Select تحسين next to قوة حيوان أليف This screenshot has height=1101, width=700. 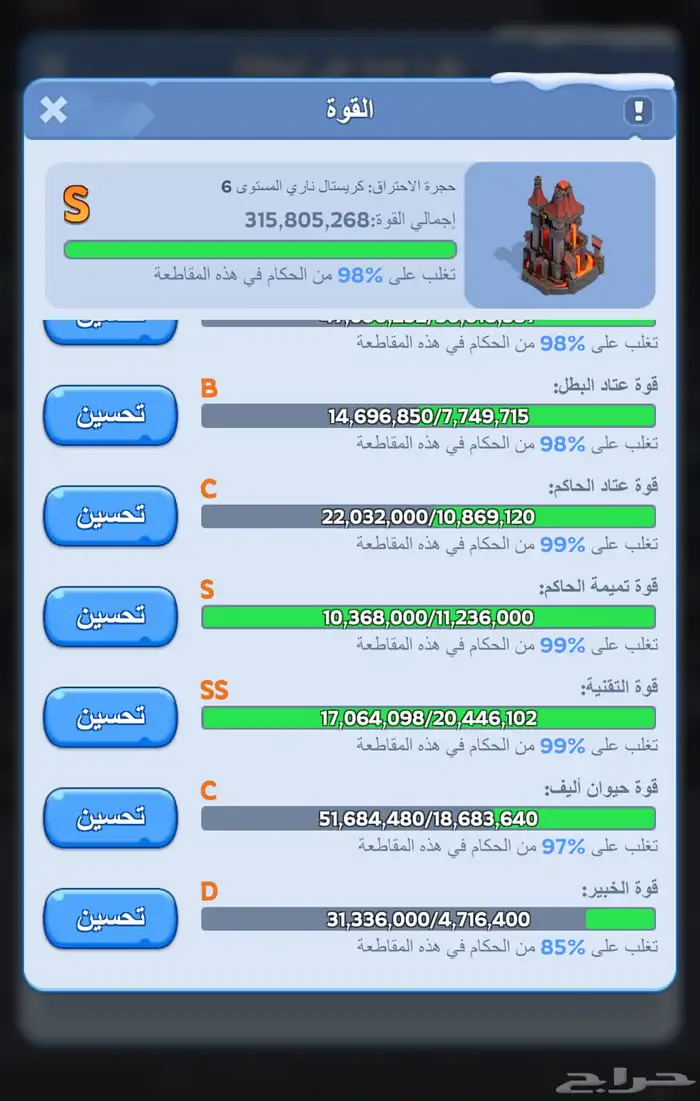[110, 817]
